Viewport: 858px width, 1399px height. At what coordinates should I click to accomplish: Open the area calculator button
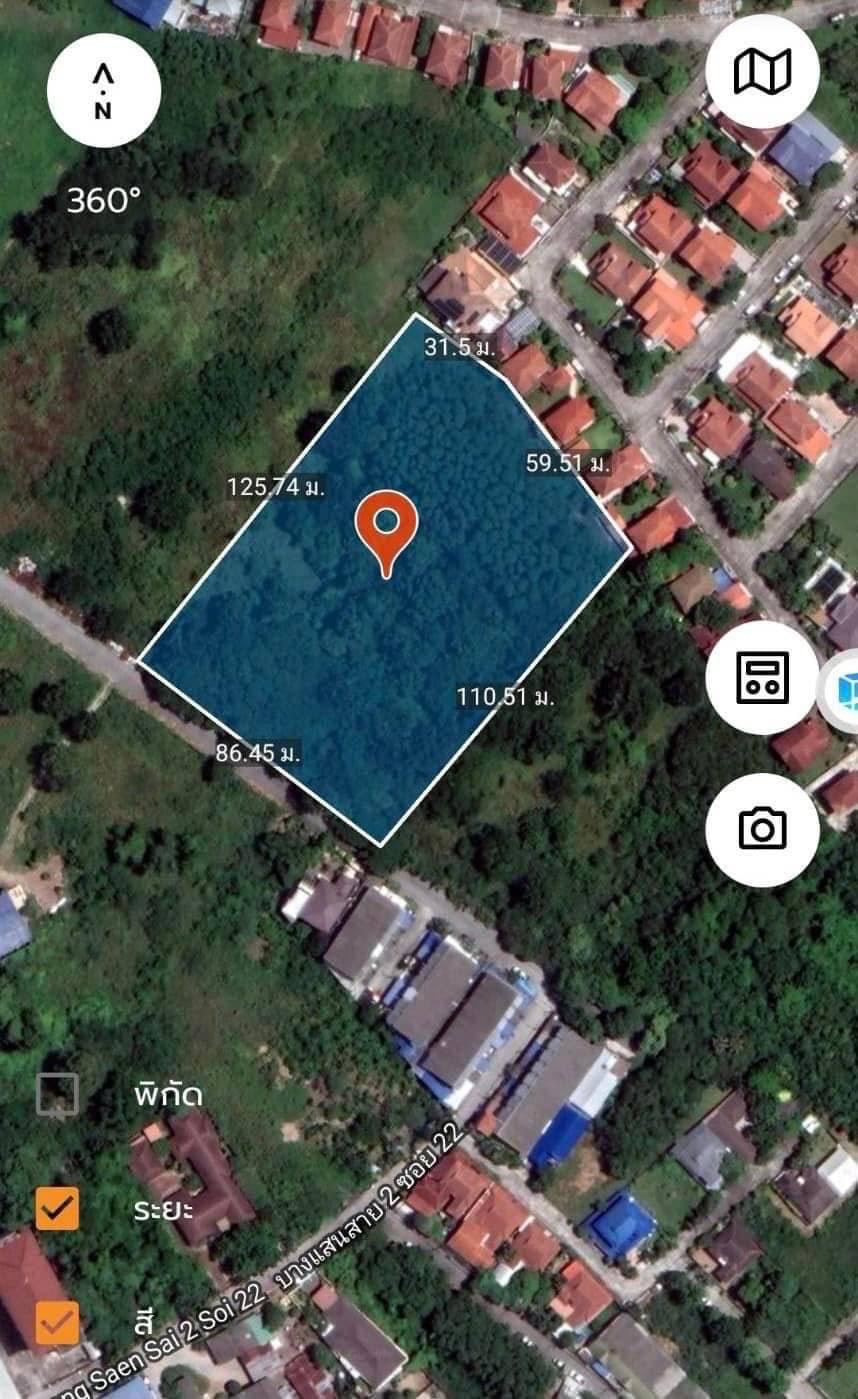[762, 677]
